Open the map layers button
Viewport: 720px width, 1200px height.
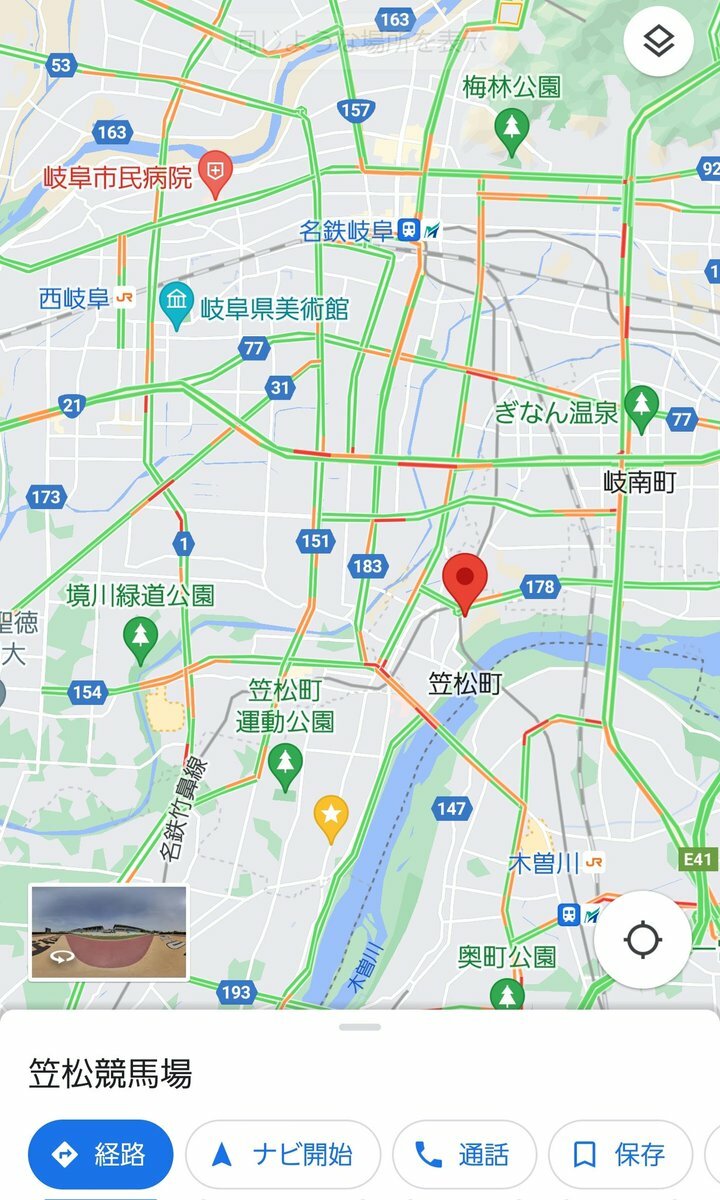(658, 42)
